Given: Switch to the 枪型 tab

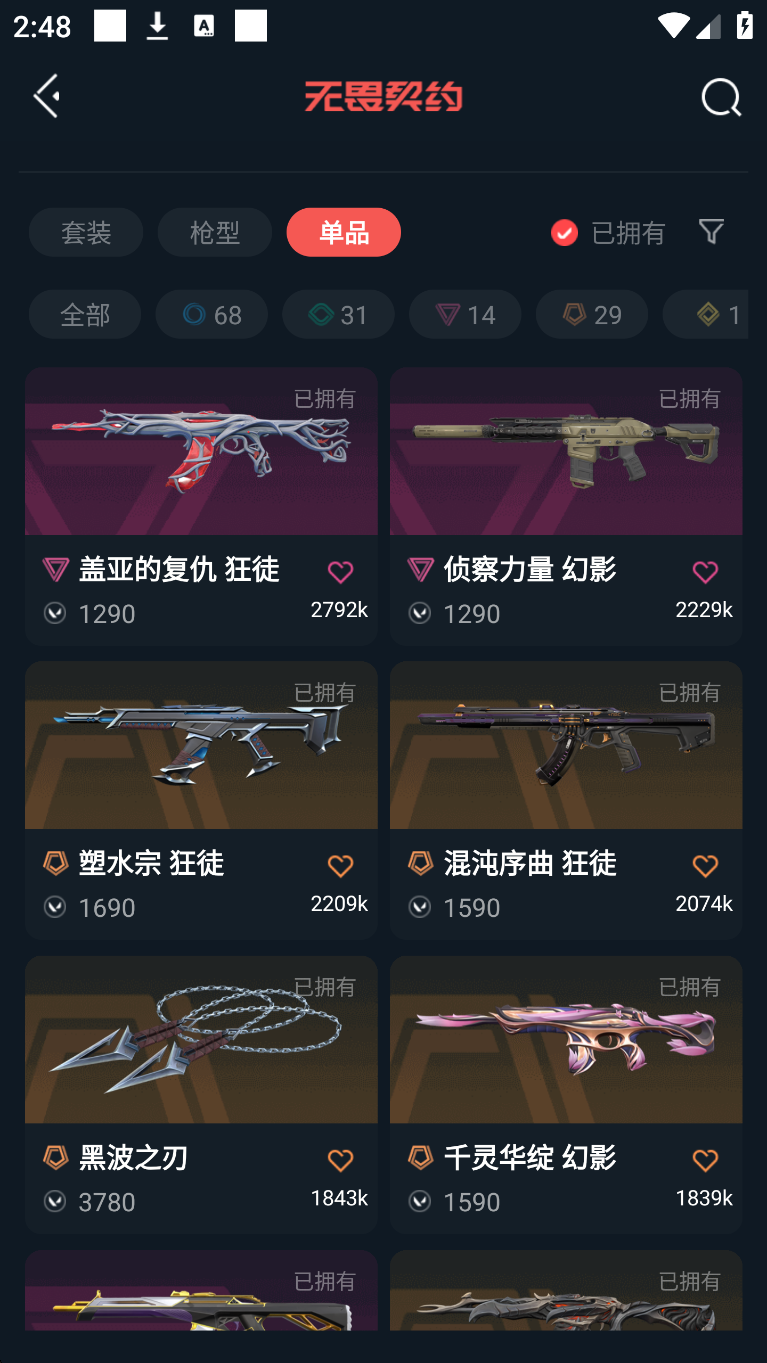Looking at the screenshot, I should click(x=215, y=232).
